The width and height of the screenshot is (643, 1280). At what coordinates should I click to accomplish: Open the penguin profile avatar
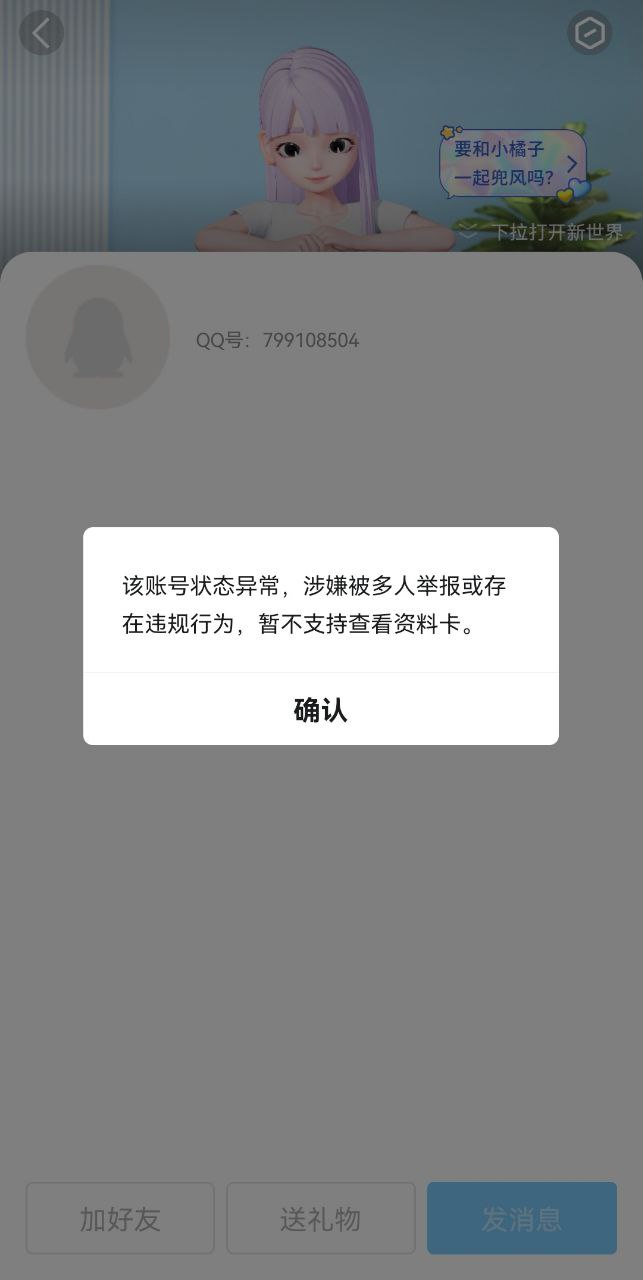pyautogui.click(x=97, y=337)
